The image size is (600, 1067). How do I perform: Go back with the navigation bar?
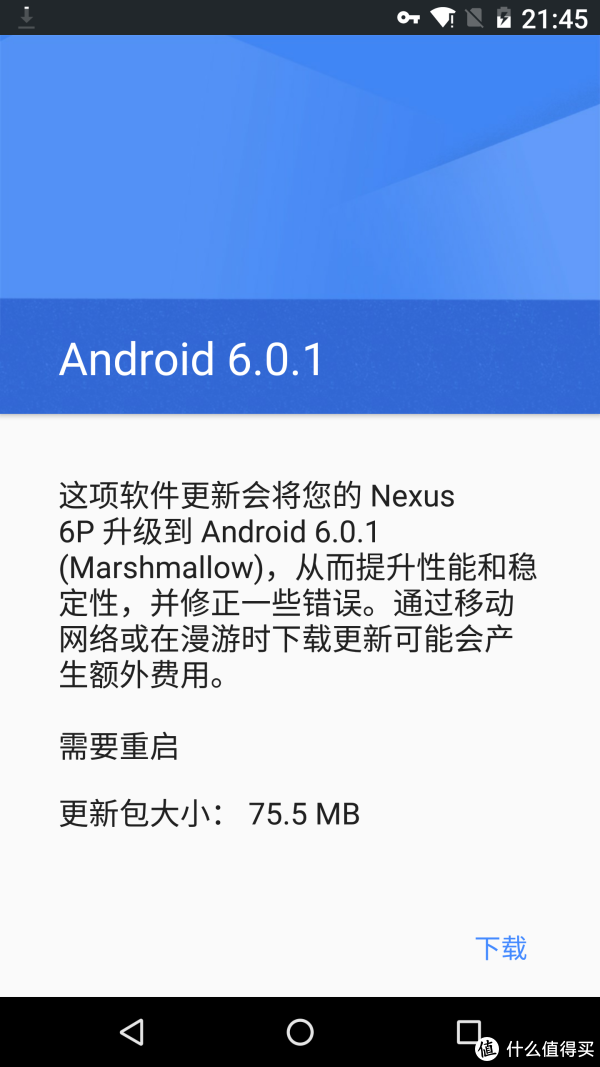[x=131, y=1032]
